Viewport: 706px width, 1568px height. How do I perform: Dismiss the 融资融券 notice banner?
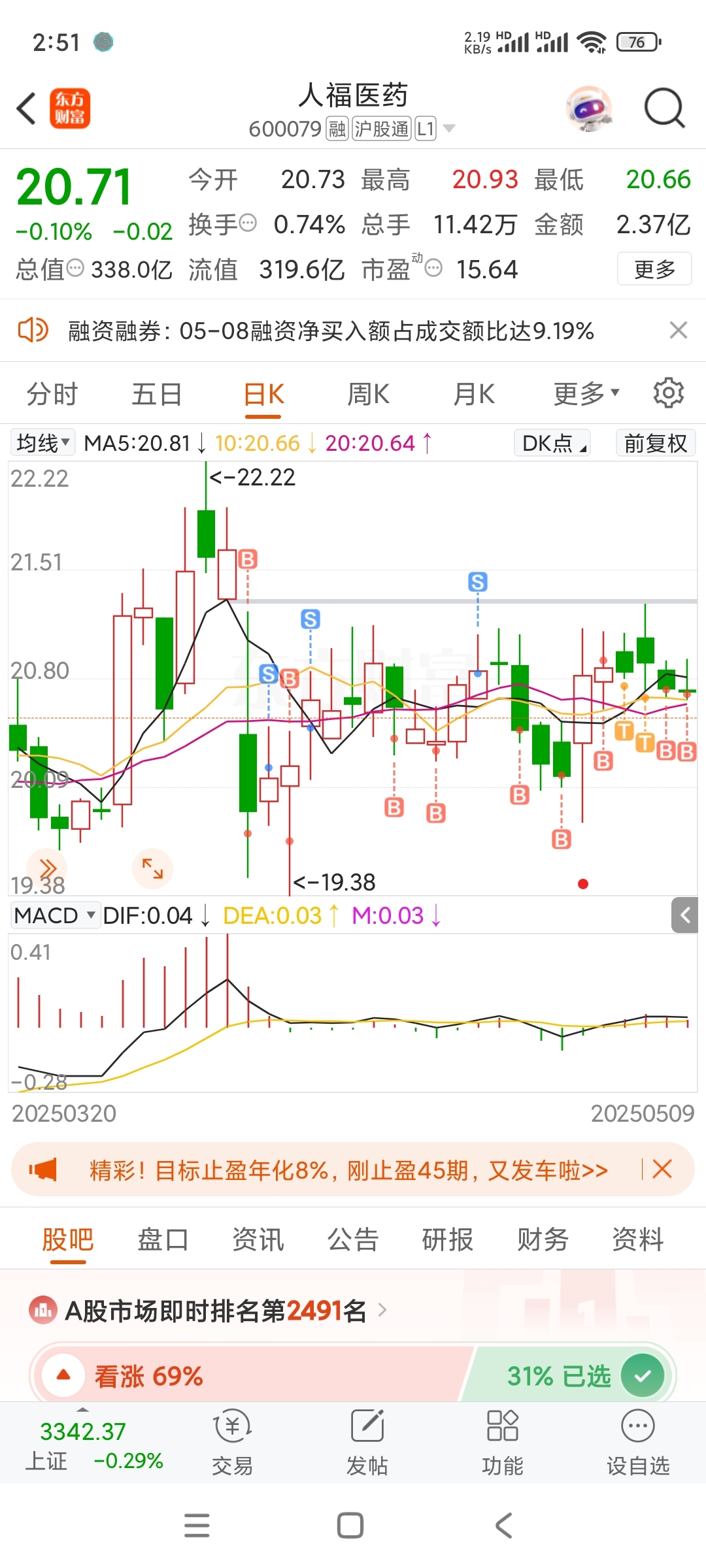[x=679, y=331]
